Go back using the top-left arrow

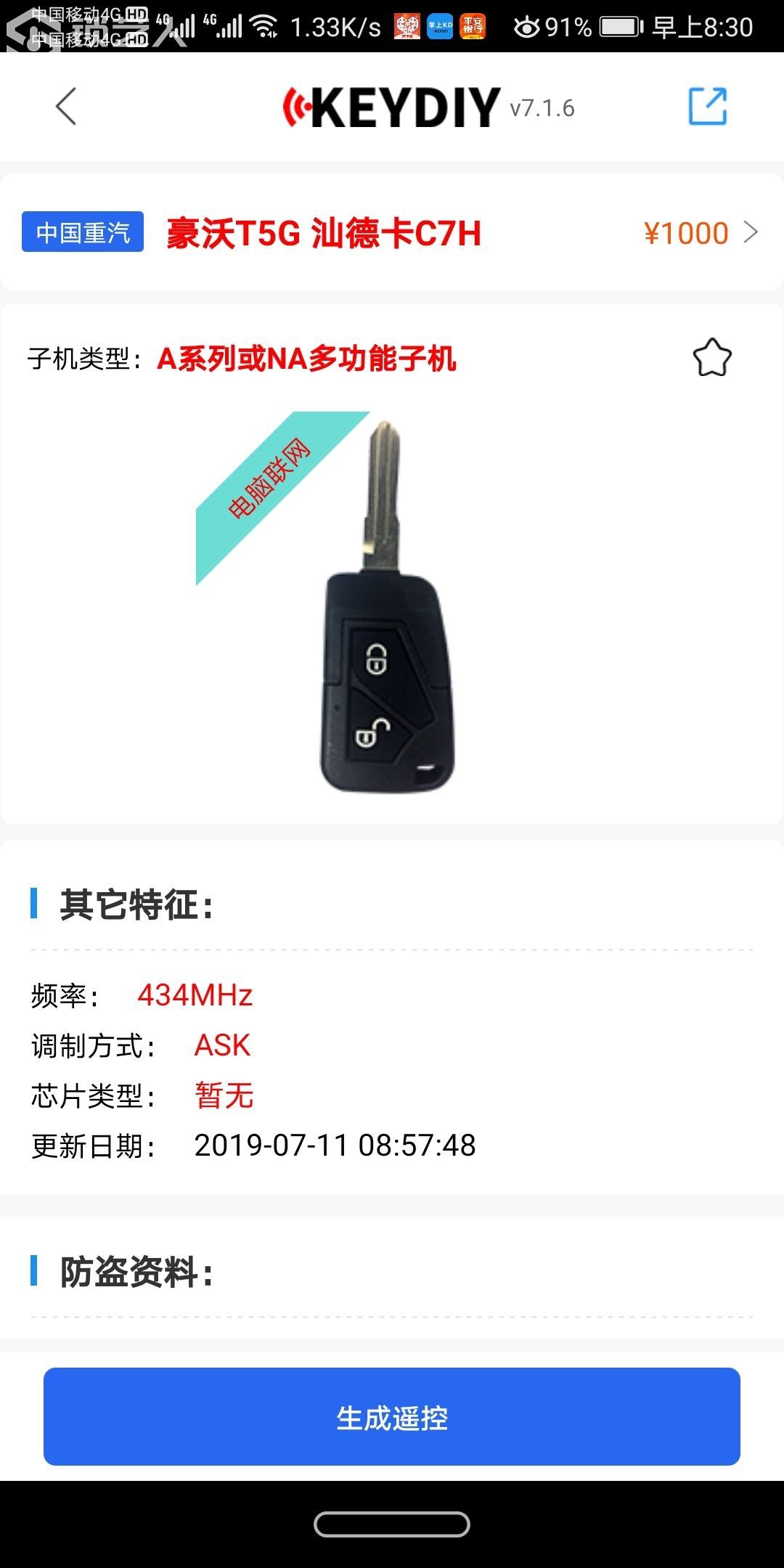click(66, 107)
